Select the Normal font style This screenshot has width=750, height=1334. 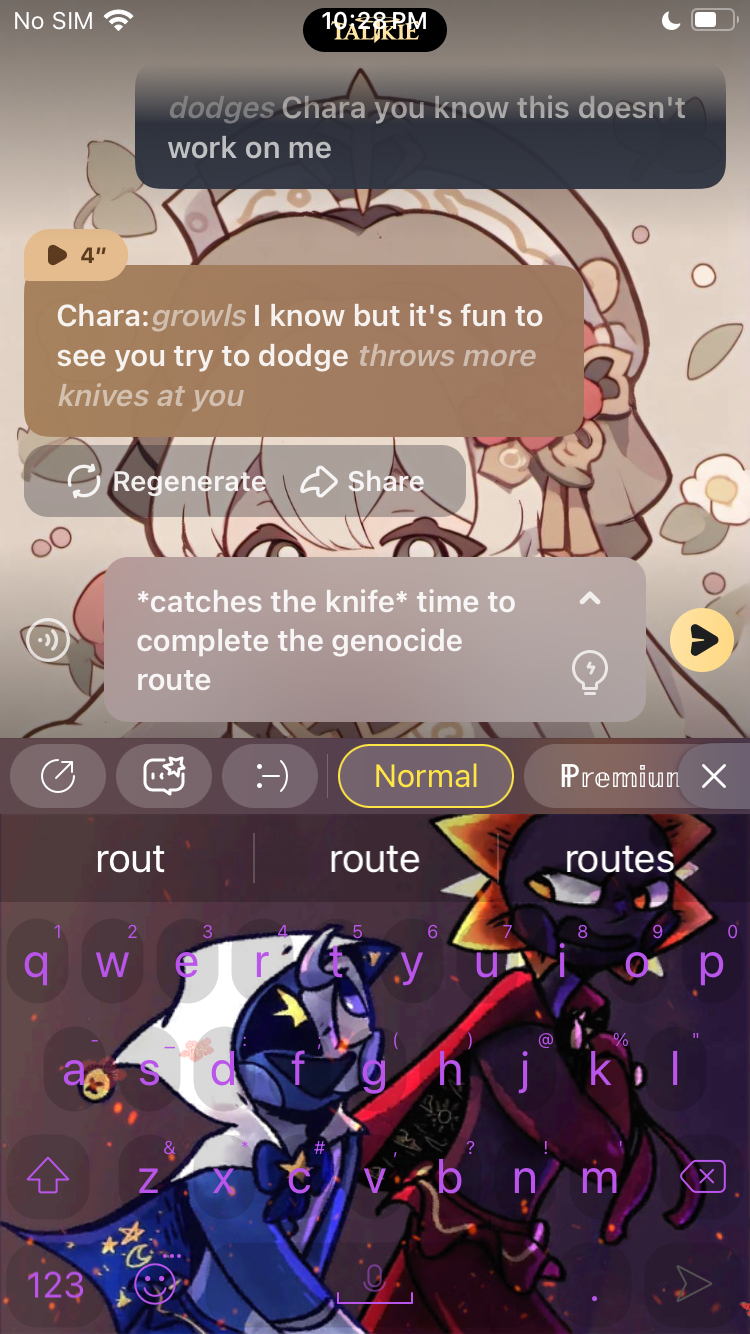[x=426, y=776]
